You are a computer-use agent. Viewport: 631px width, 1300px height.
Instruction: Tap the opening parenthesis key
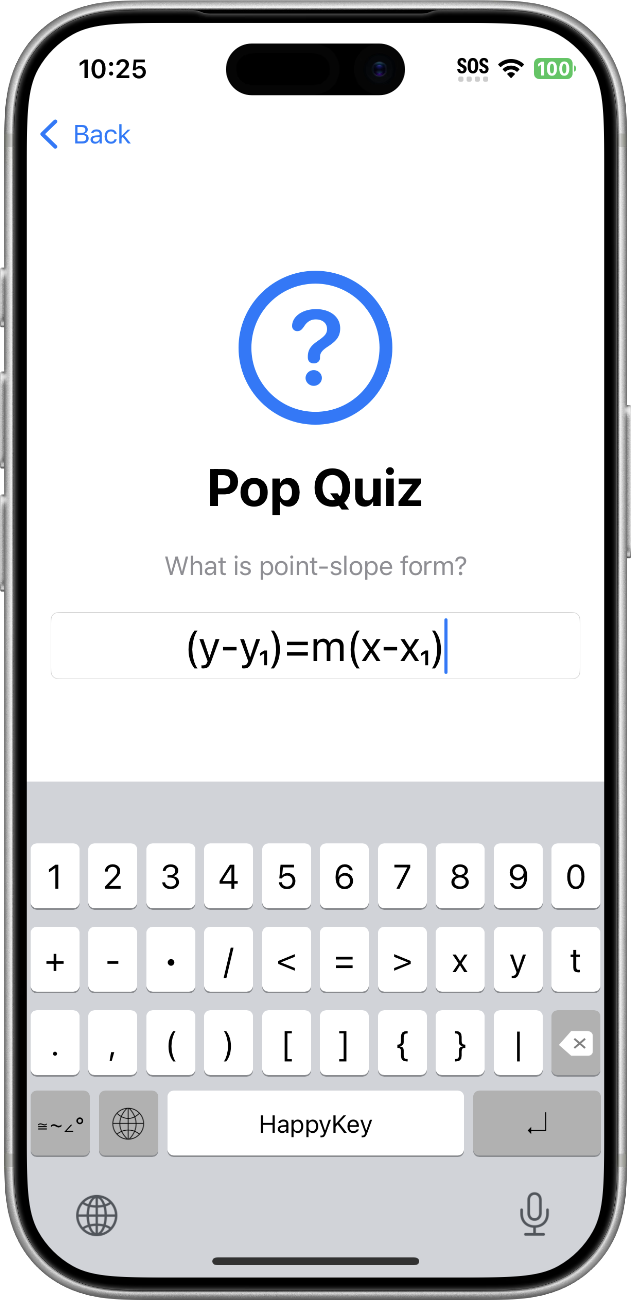[x=171, y=1044]
